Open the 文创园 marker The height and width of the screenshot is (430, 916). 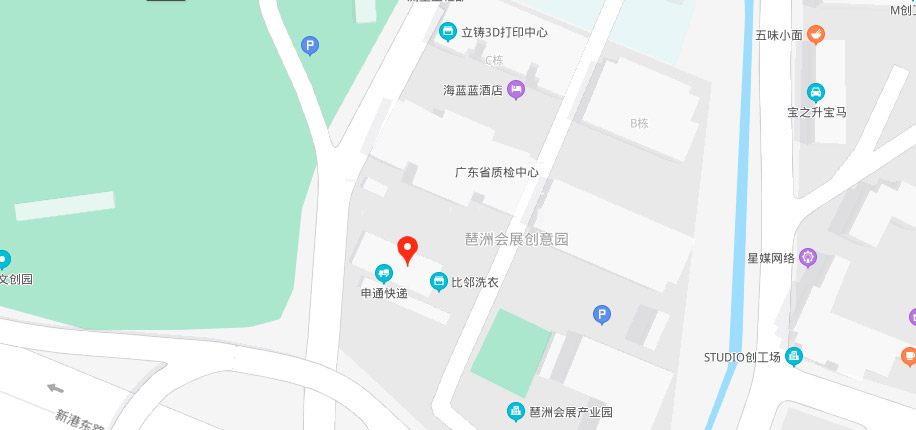coord(3,260)
